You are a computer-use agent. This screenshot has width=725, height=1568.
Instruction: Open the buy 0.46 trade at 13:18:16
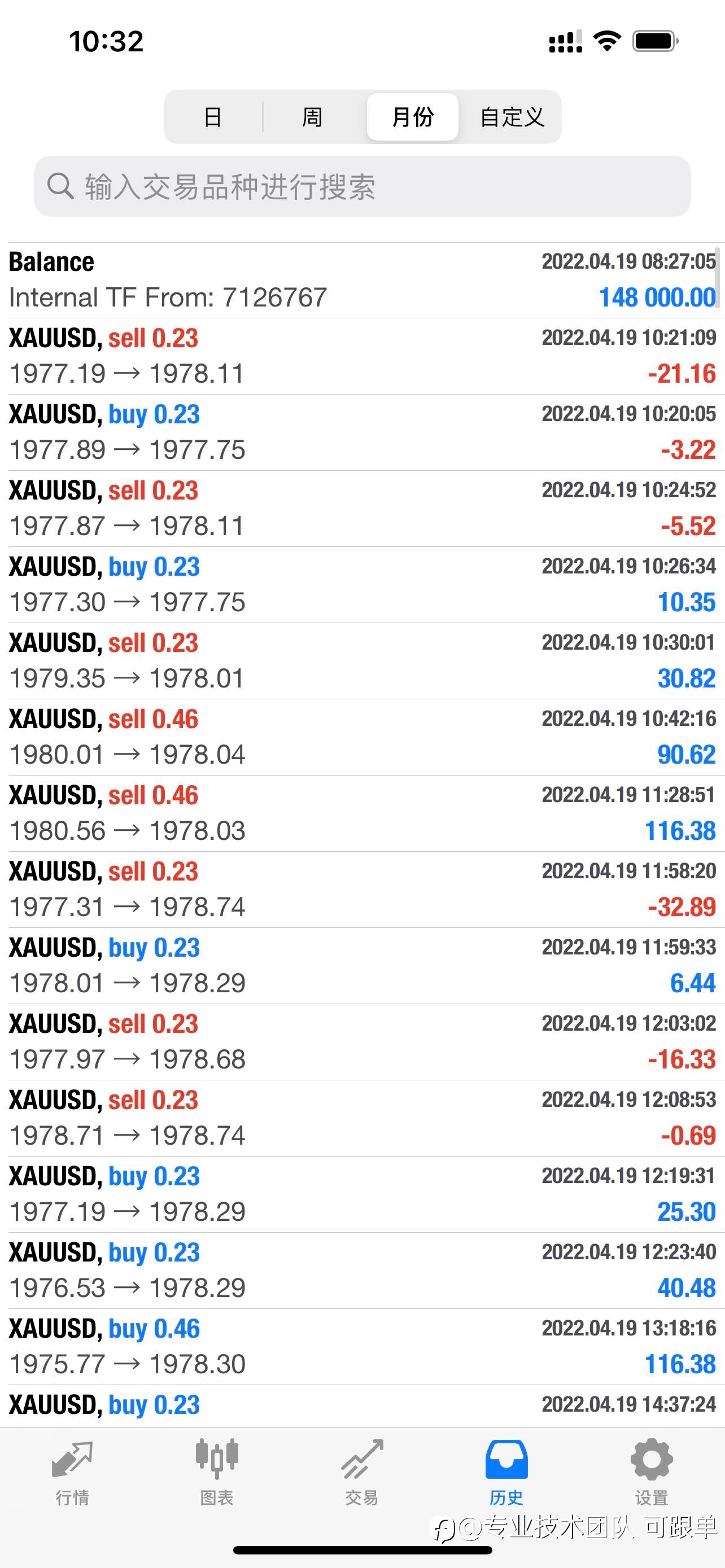[362, 1346]
